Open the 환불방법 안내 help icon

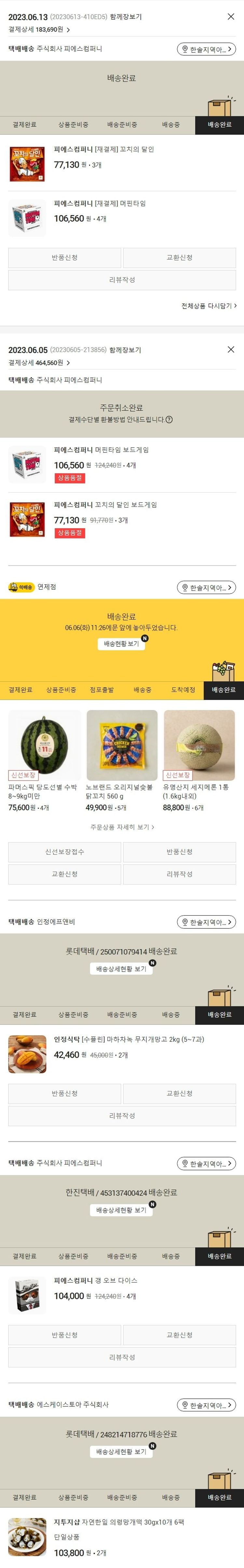(169, 419)
